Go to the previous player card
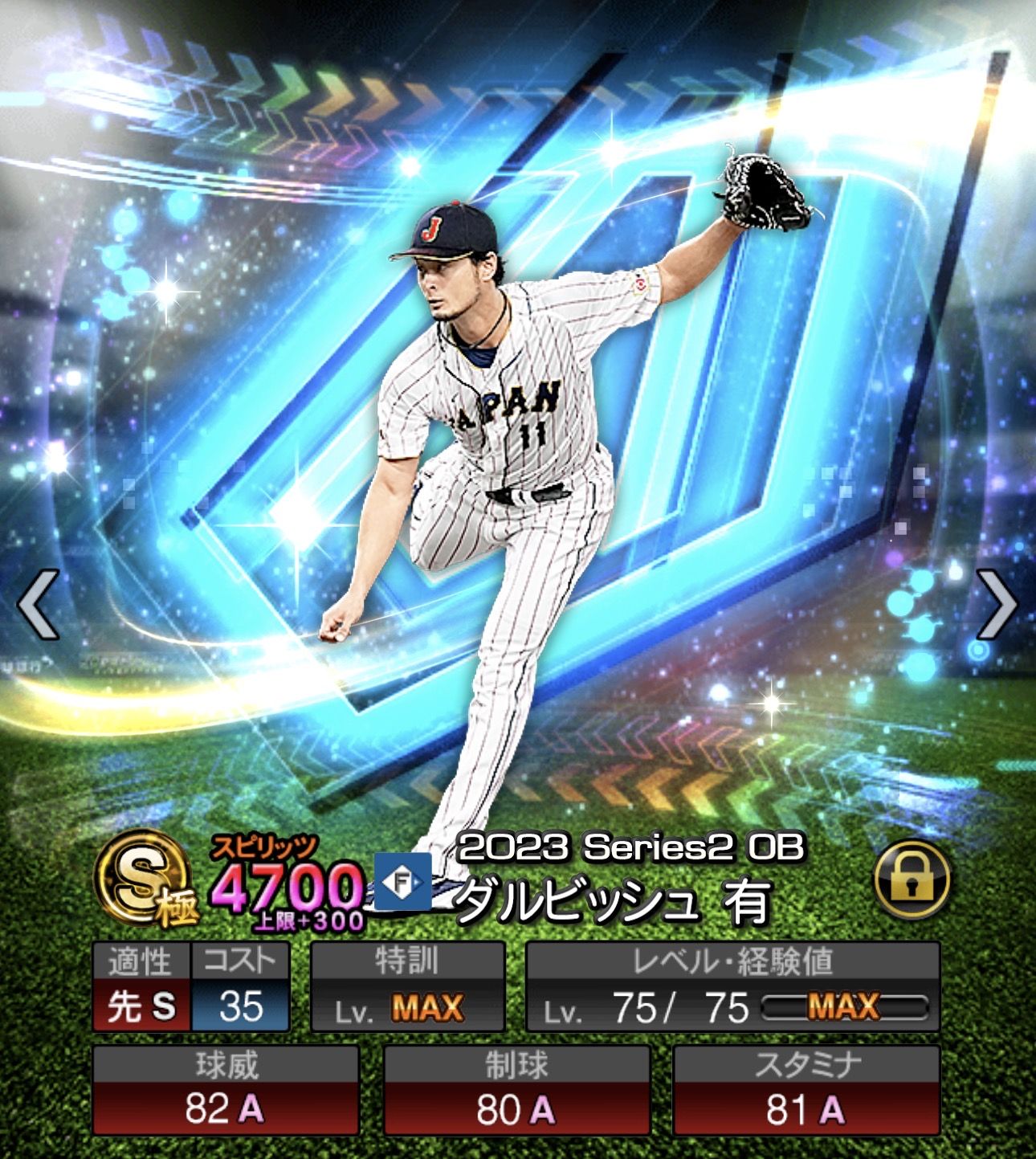The height and width of the screenshot is (1159, 1036). (38, 604)
